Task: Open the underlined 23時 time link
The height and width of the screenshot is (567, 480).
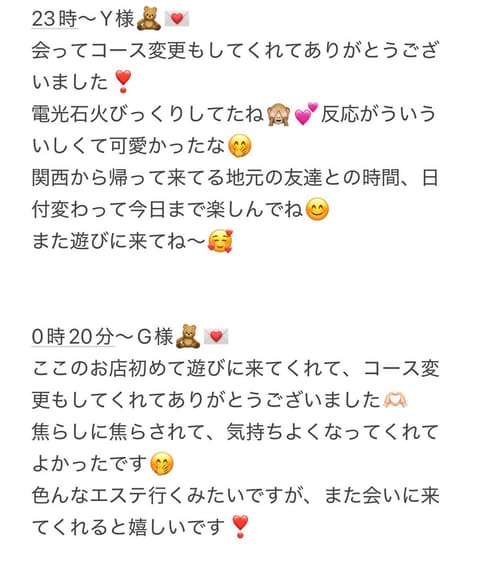Action: [x=55, y=19]
